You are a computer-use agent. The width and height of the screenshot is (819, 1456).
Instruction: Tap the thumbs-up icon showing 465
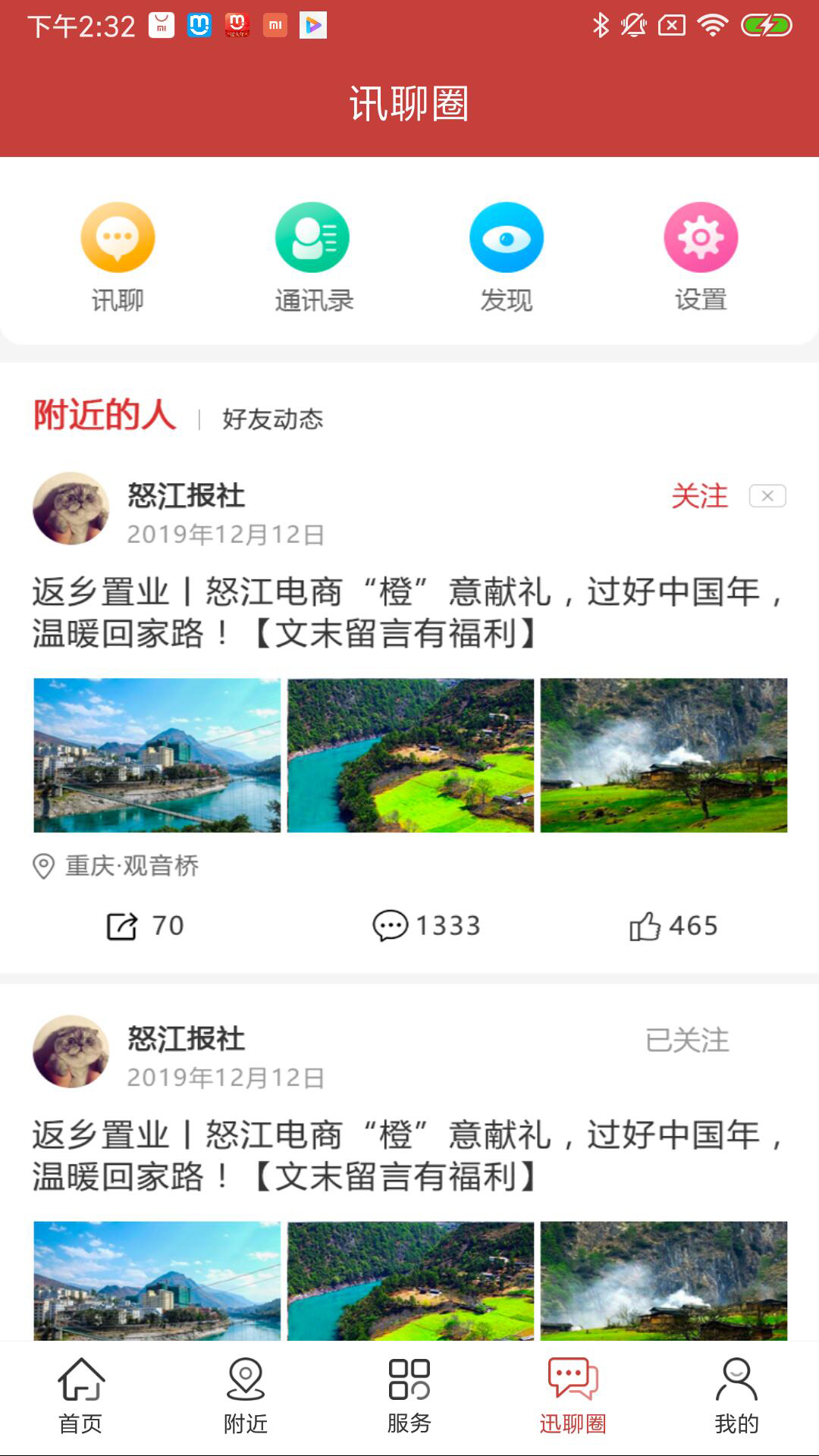(x=647, y=925)
